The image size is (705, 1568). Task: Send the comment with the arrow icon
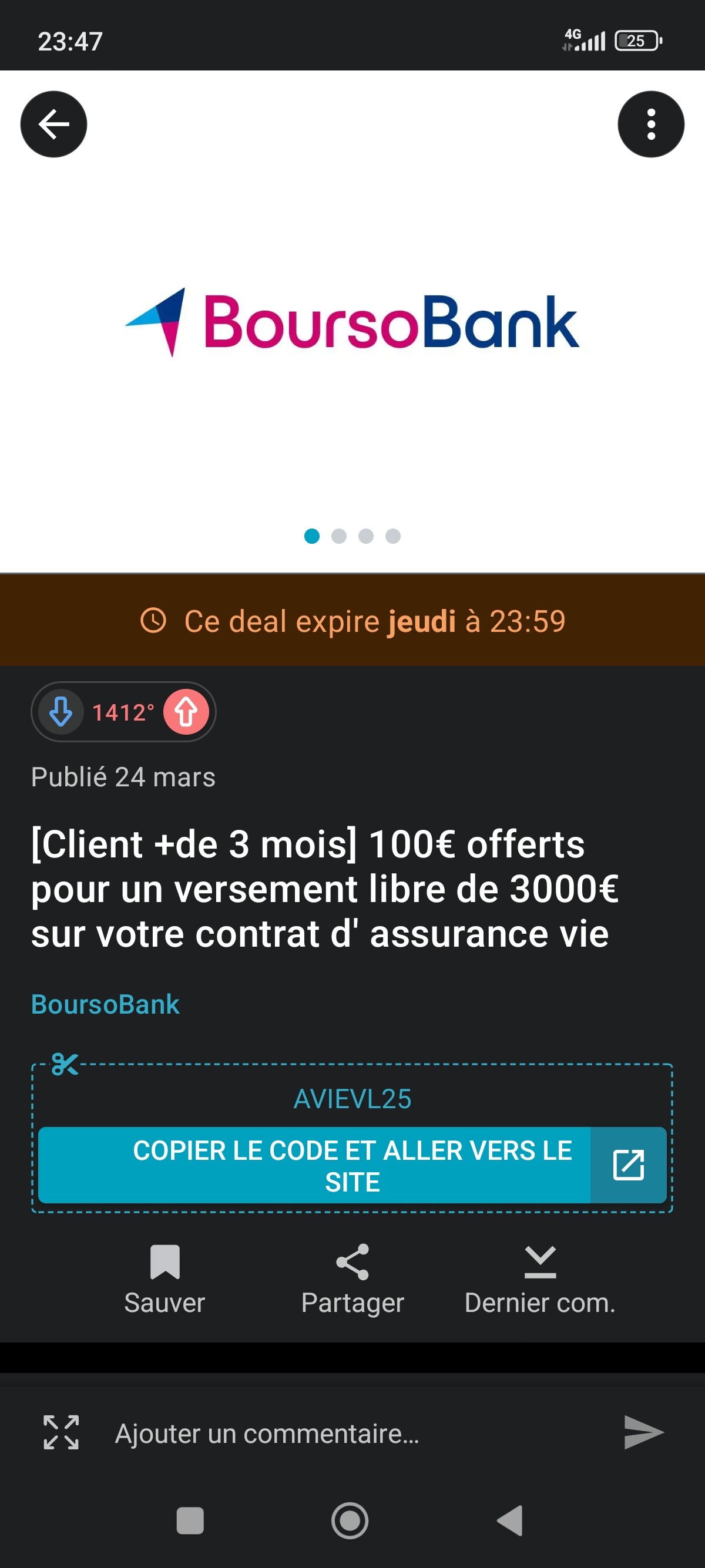click(x=643, y=1432)
